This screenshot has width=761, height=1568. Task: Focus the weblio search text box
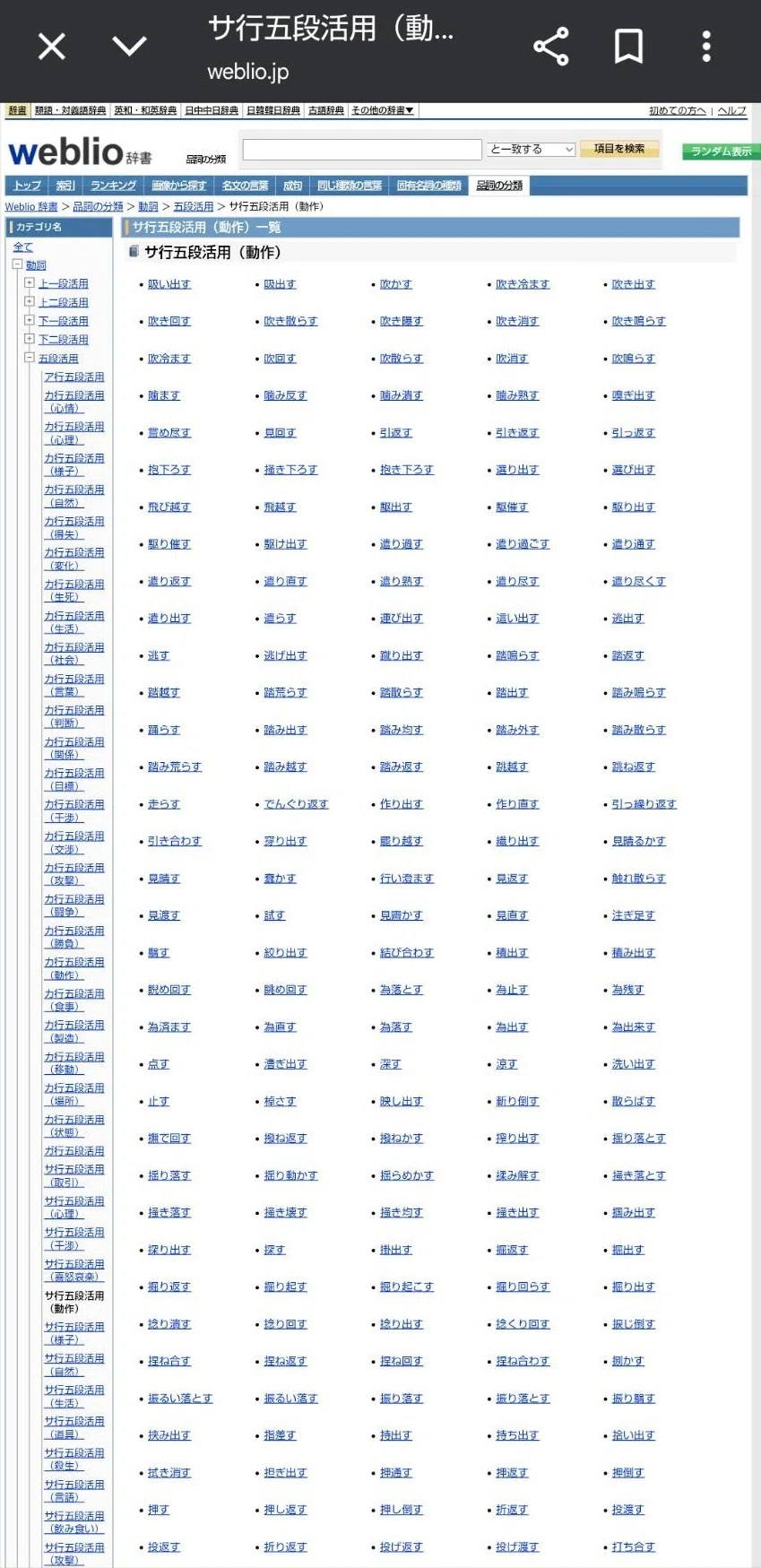point(362,150)
